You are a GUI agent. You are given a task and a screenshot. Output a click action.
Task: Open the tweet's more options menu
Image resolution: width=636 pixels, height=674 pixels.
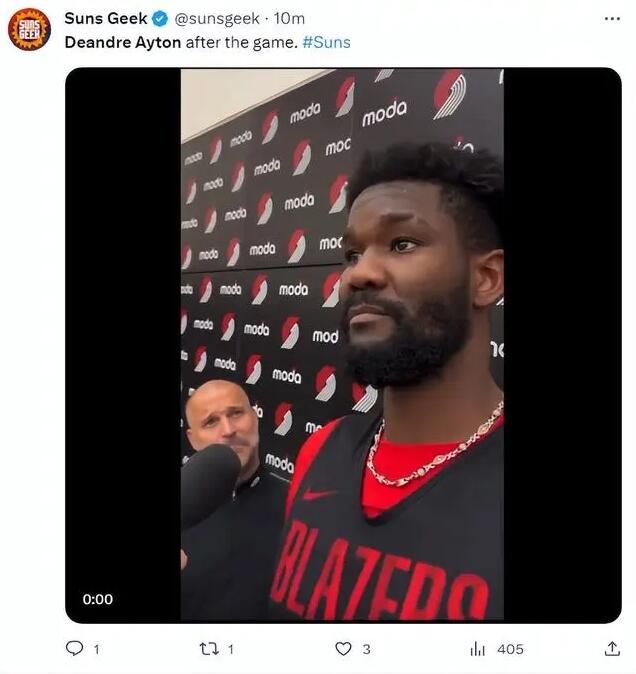coord(612,19)
